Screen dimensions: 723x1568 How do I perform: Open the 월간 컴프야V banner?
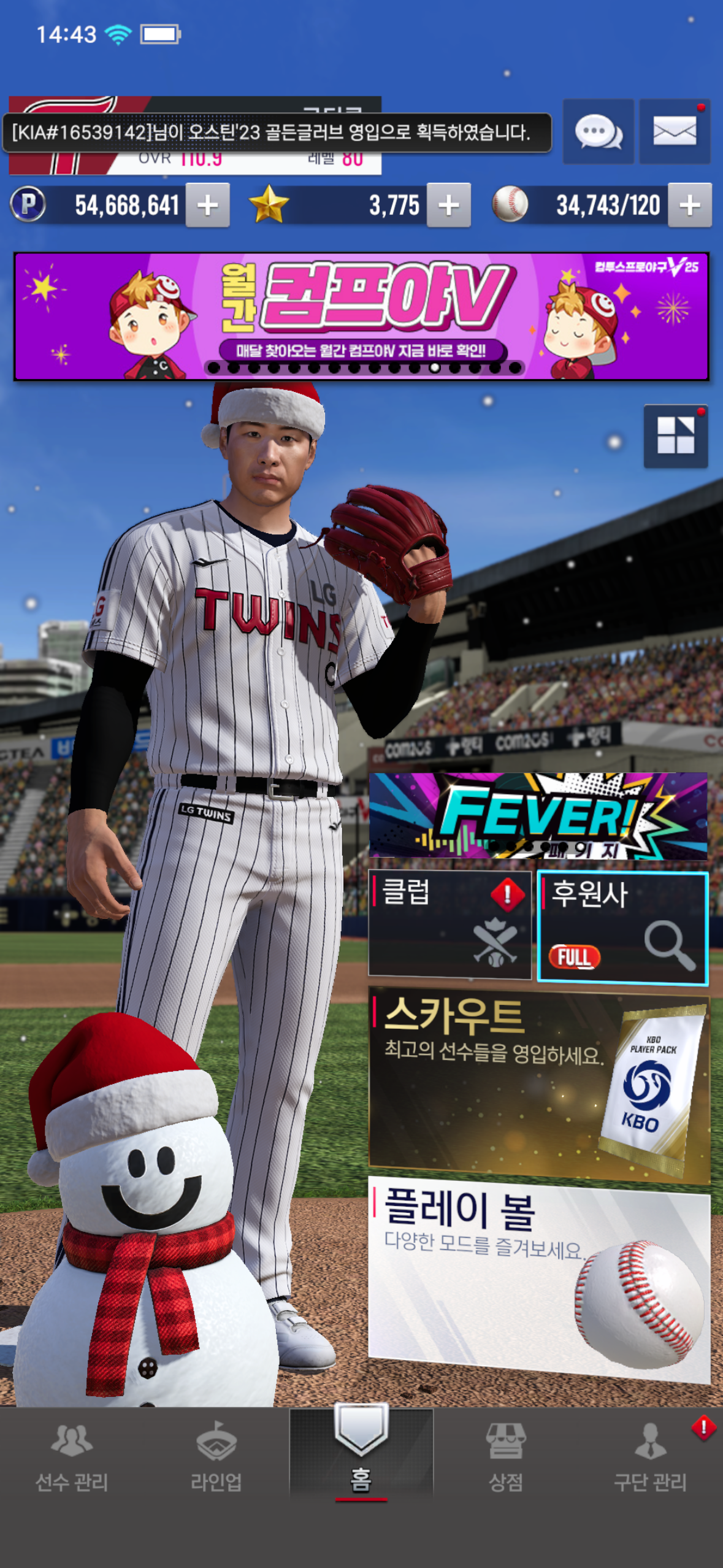click(361, 316)
